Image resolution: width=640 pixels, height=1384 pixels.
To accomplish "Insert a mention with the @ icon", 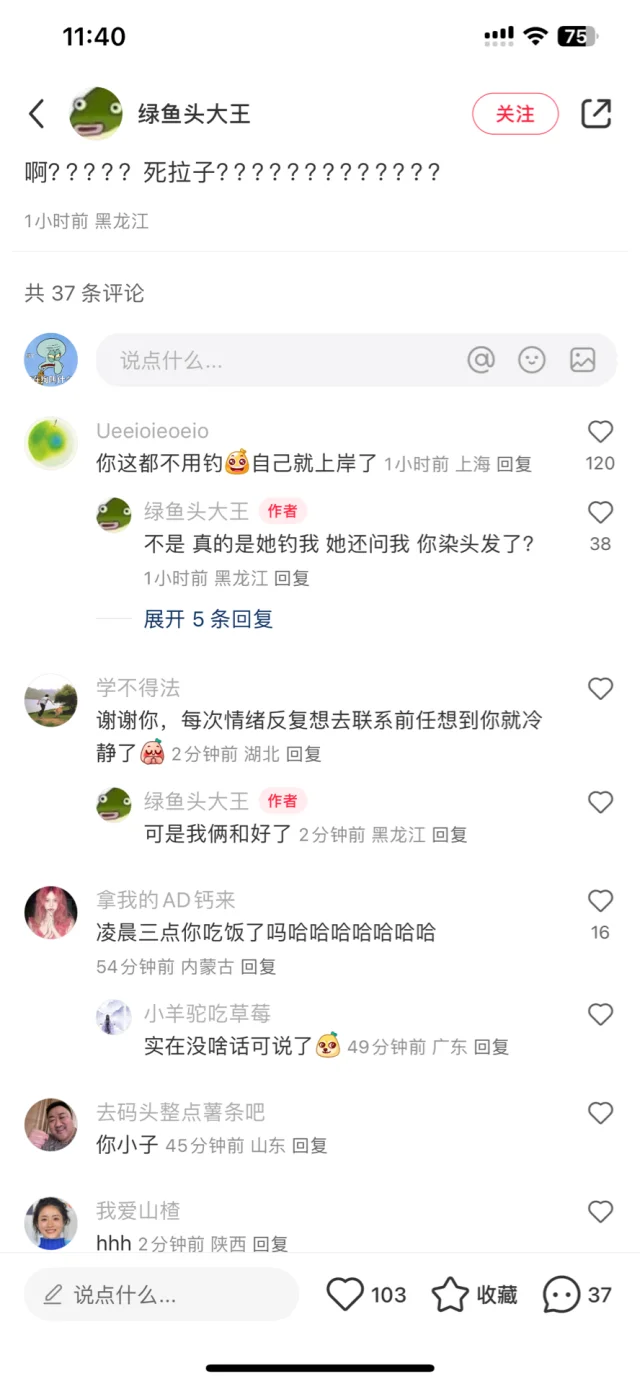I will pos(481,360).
